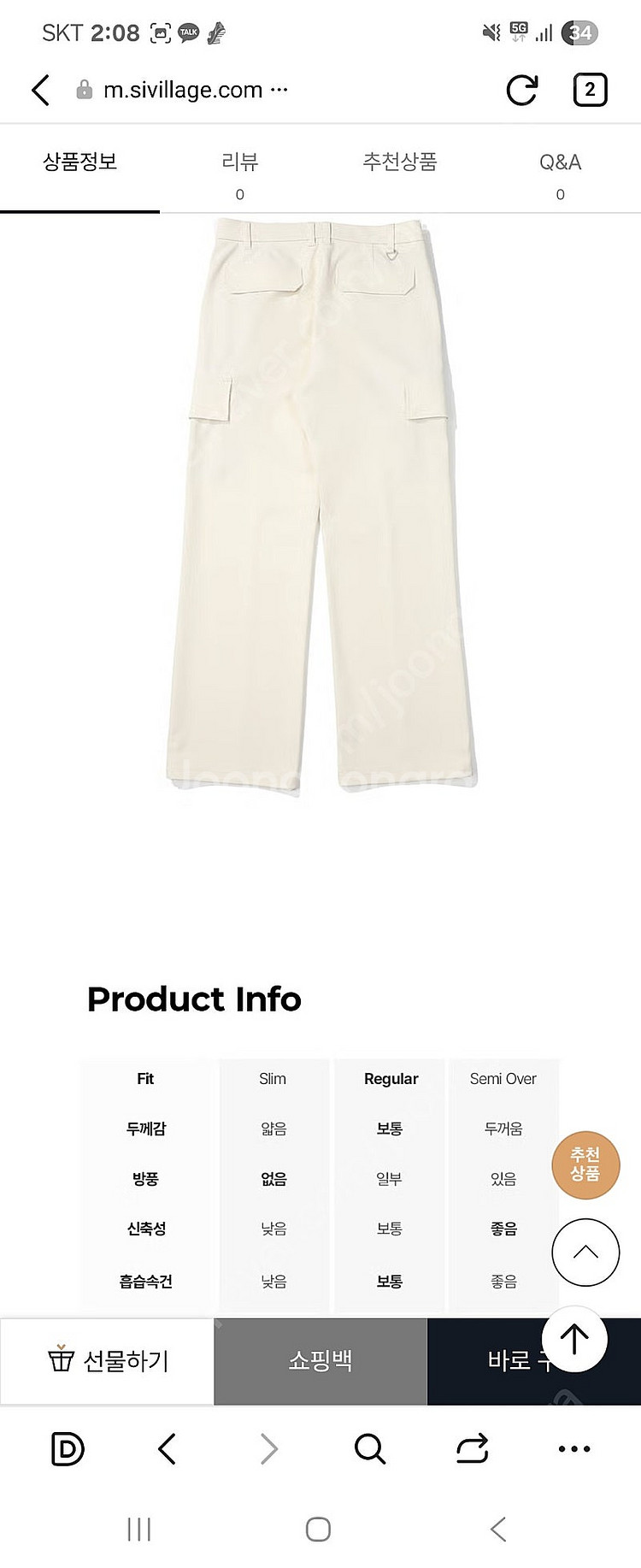
Task: Add the pants to 쇼핑백
Action: click(320, 1360)
